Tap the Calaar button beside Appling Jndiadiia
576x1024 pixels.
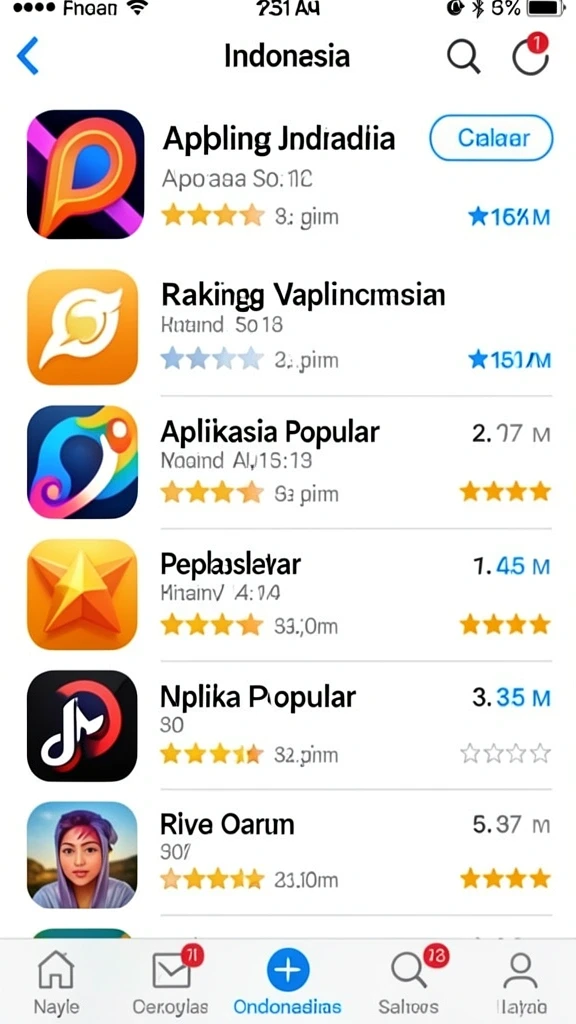coord(491,138)
